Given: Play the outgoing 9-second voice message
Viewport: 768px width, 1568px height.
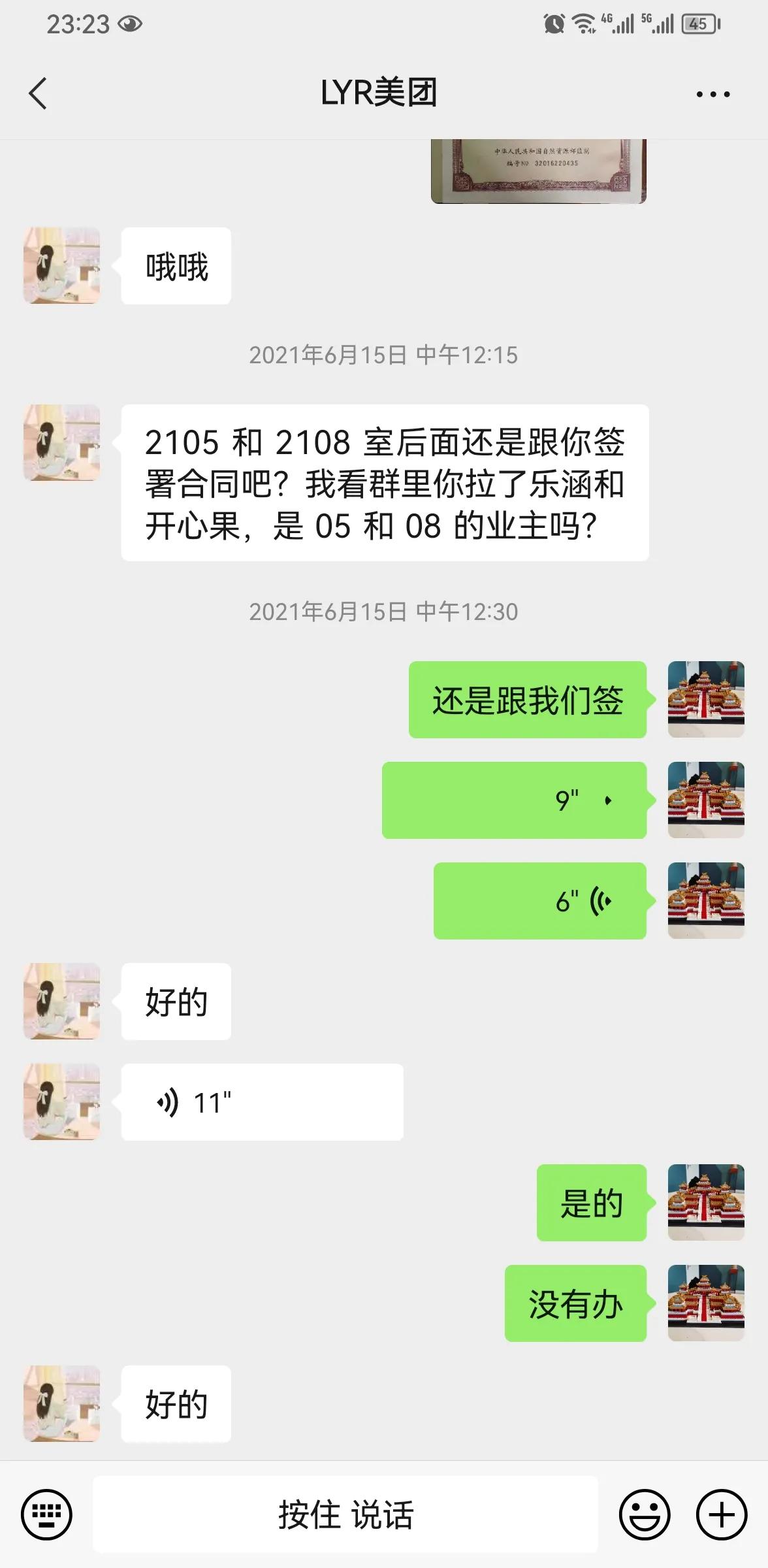Looking at the screenshot, I should pos(516,800).
